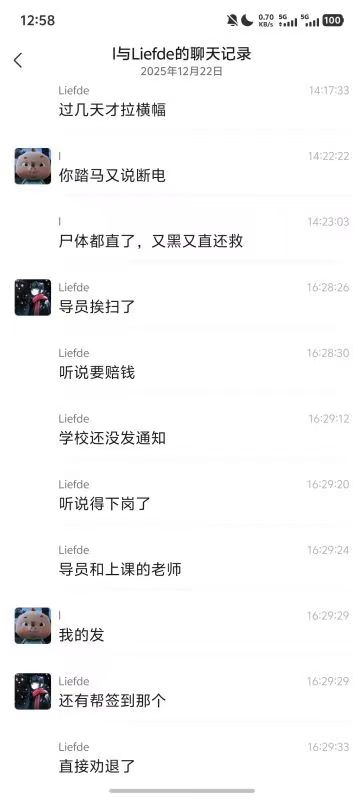Tap I's avatar beside '我的发'
The width and height of the screenshot is (364, 800).
[33, 626]
